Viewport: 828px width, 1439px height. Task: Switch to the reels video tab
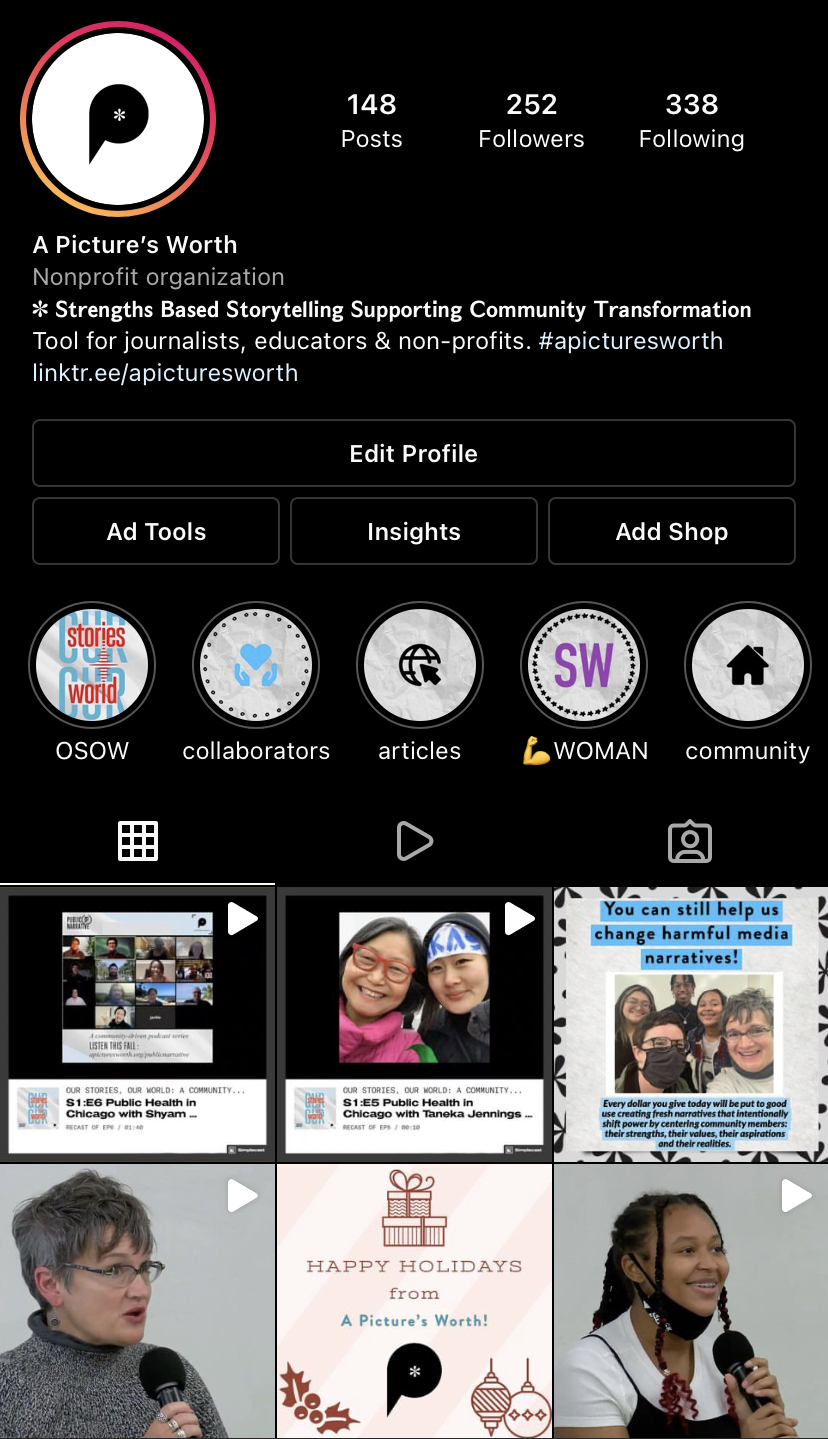[414, 841]
